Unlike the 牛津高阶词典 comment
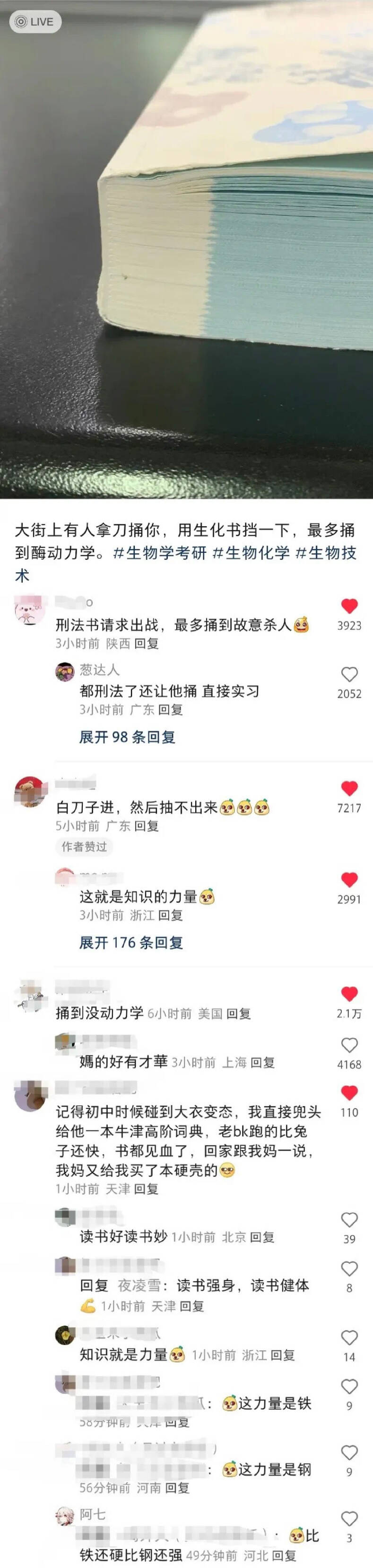 [x=349, y=1093]
